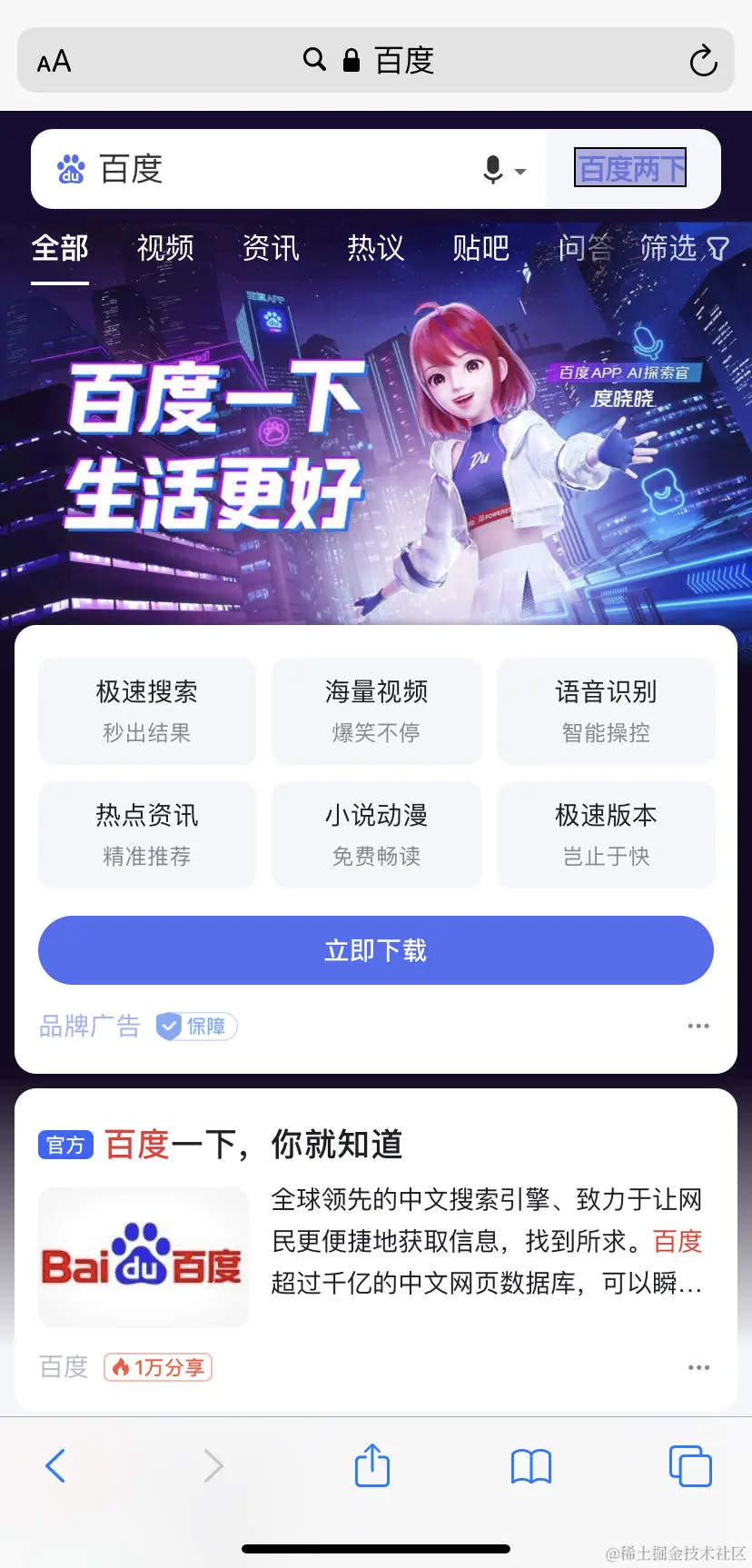752x1568 pixels.
Task: Open the 极速搜索 feature tile
Action: [147, 710]
